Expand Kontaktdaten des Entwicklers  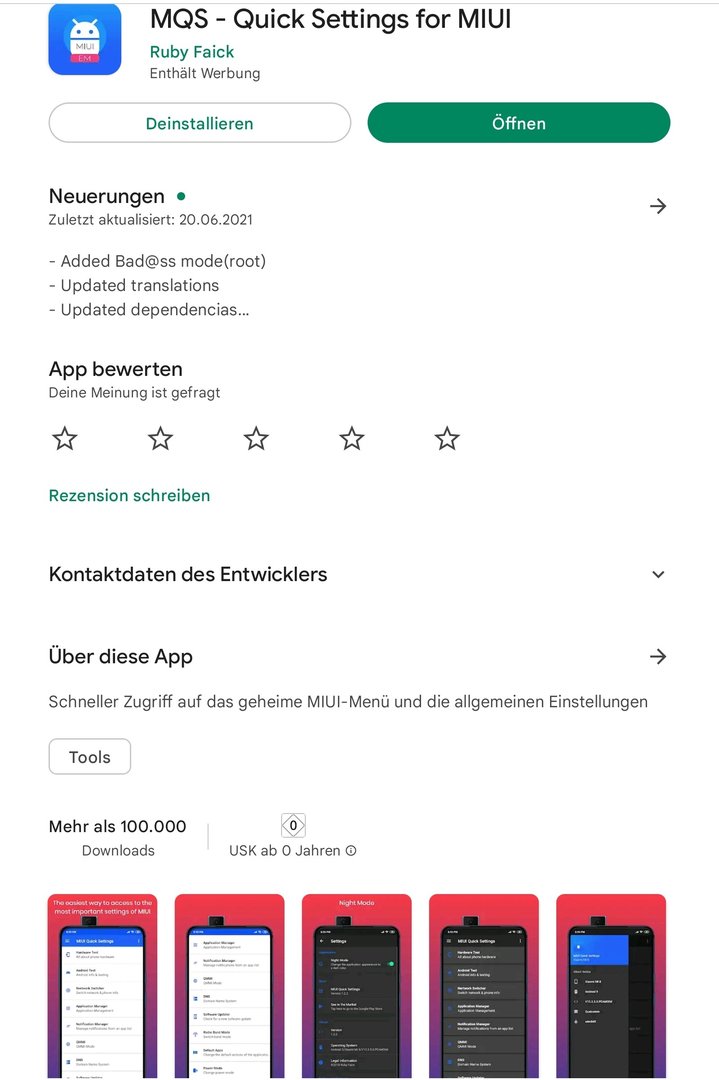[657, 574]
